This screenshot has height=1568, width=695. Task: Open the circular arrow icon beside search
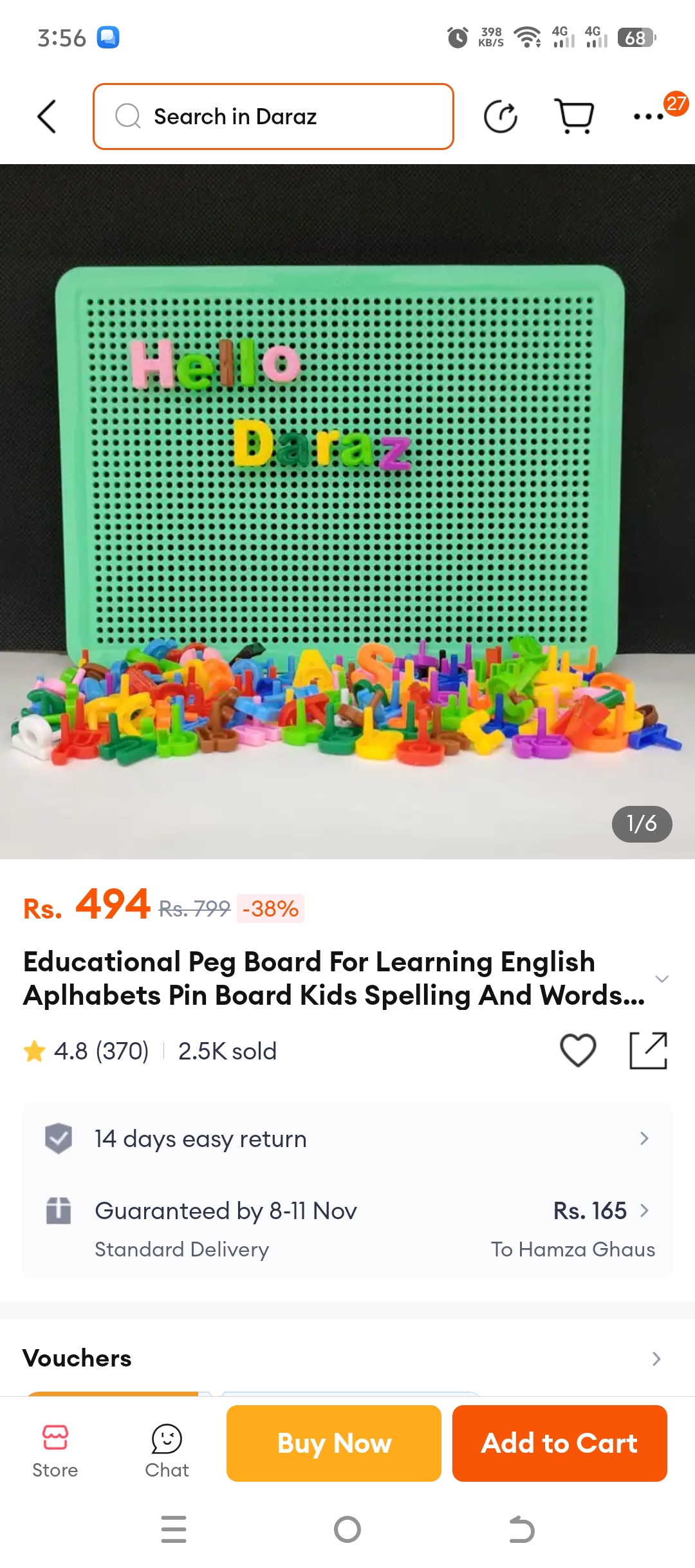click(501, 117)
